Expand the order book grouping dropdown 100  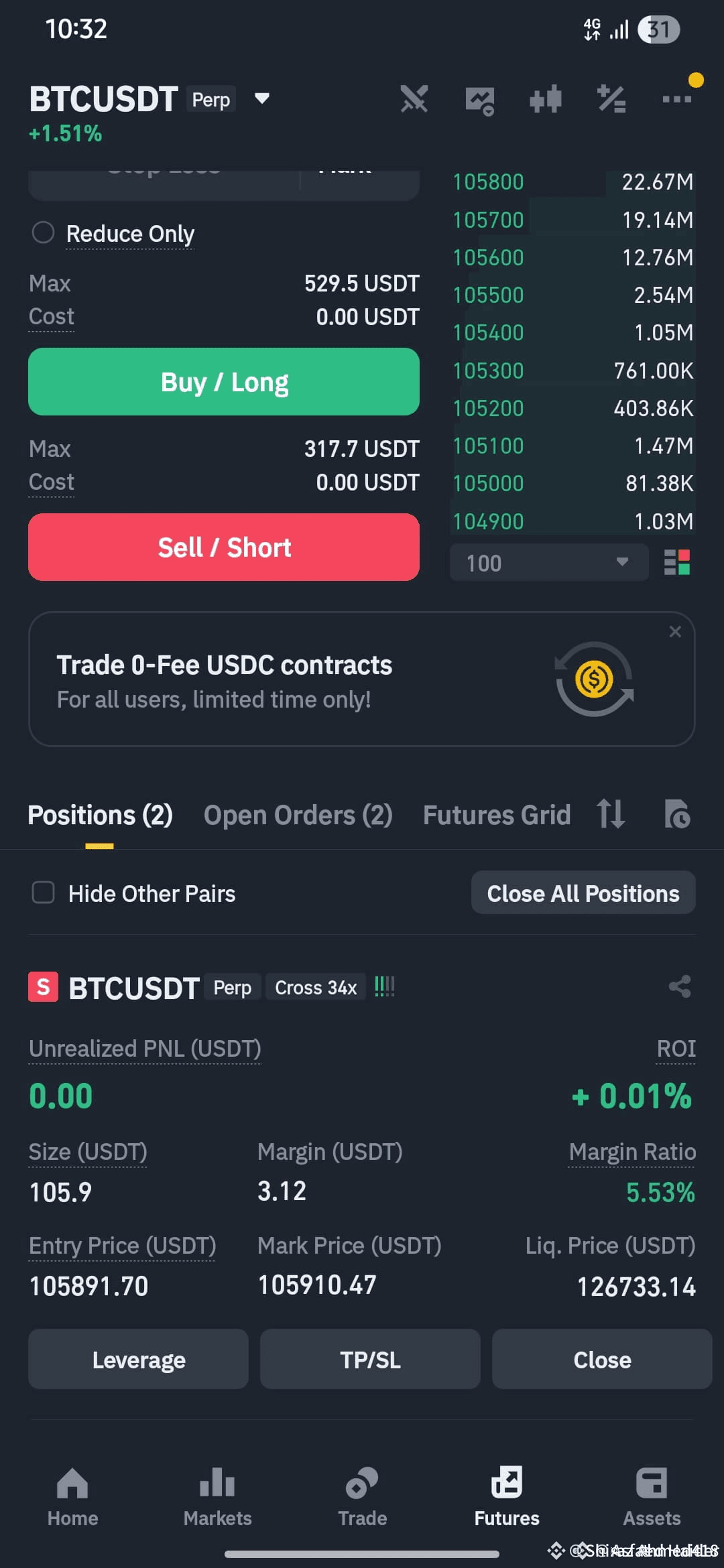[549, 563]
